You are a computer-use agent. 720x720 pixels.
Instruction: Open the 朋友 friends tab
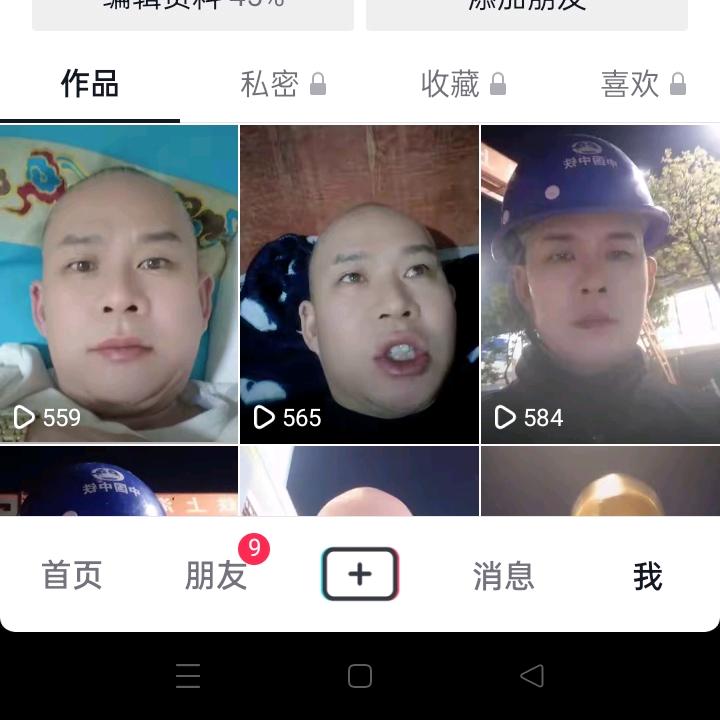point(216,576)
